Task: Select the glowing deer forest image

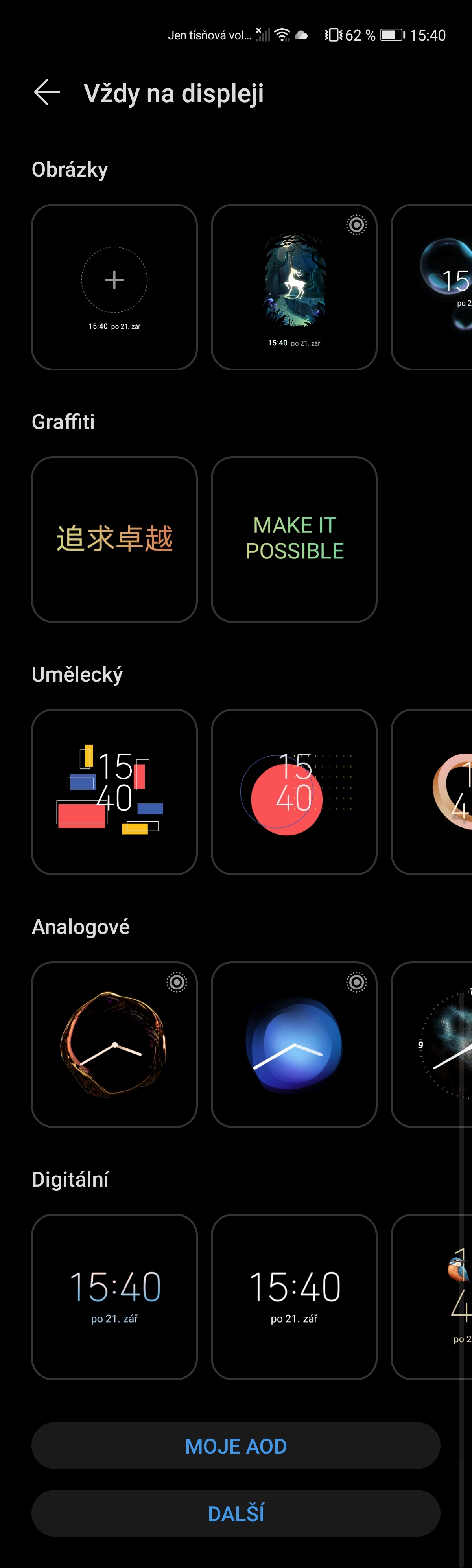Action: pyautogui.click(x=294, y=287)
